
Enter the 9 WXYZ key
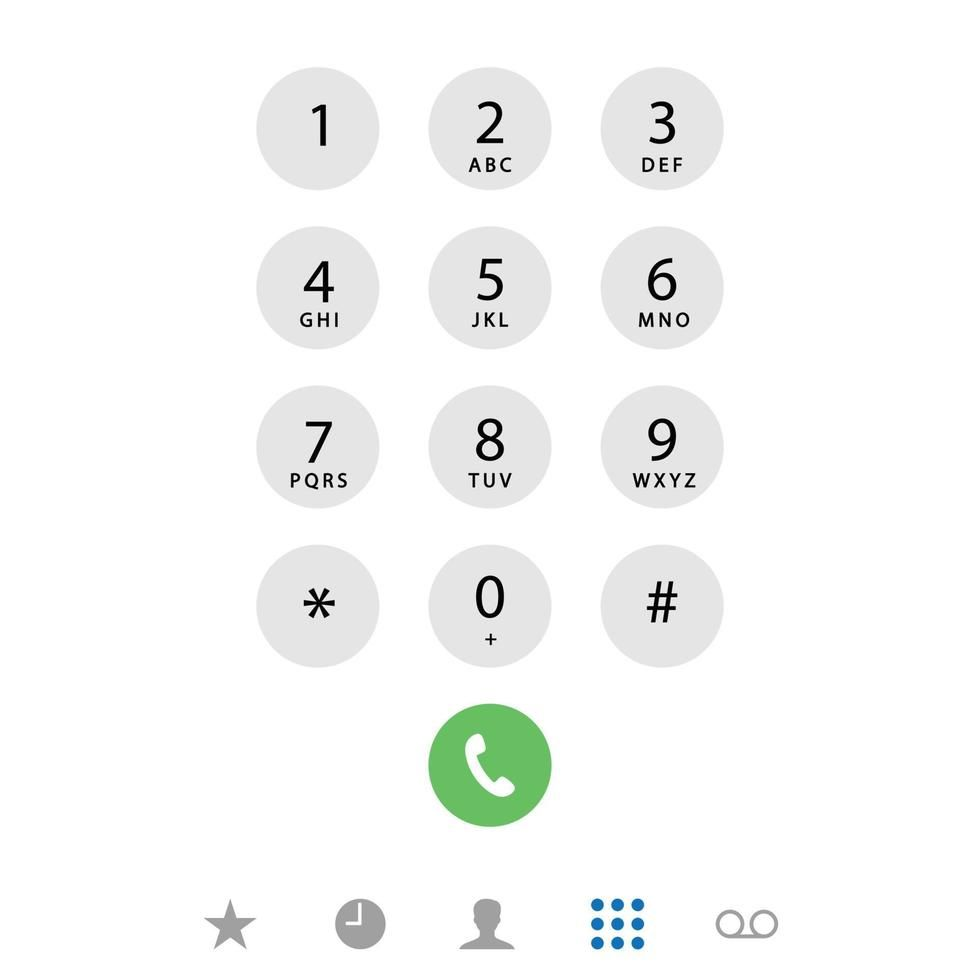point(662,447)
